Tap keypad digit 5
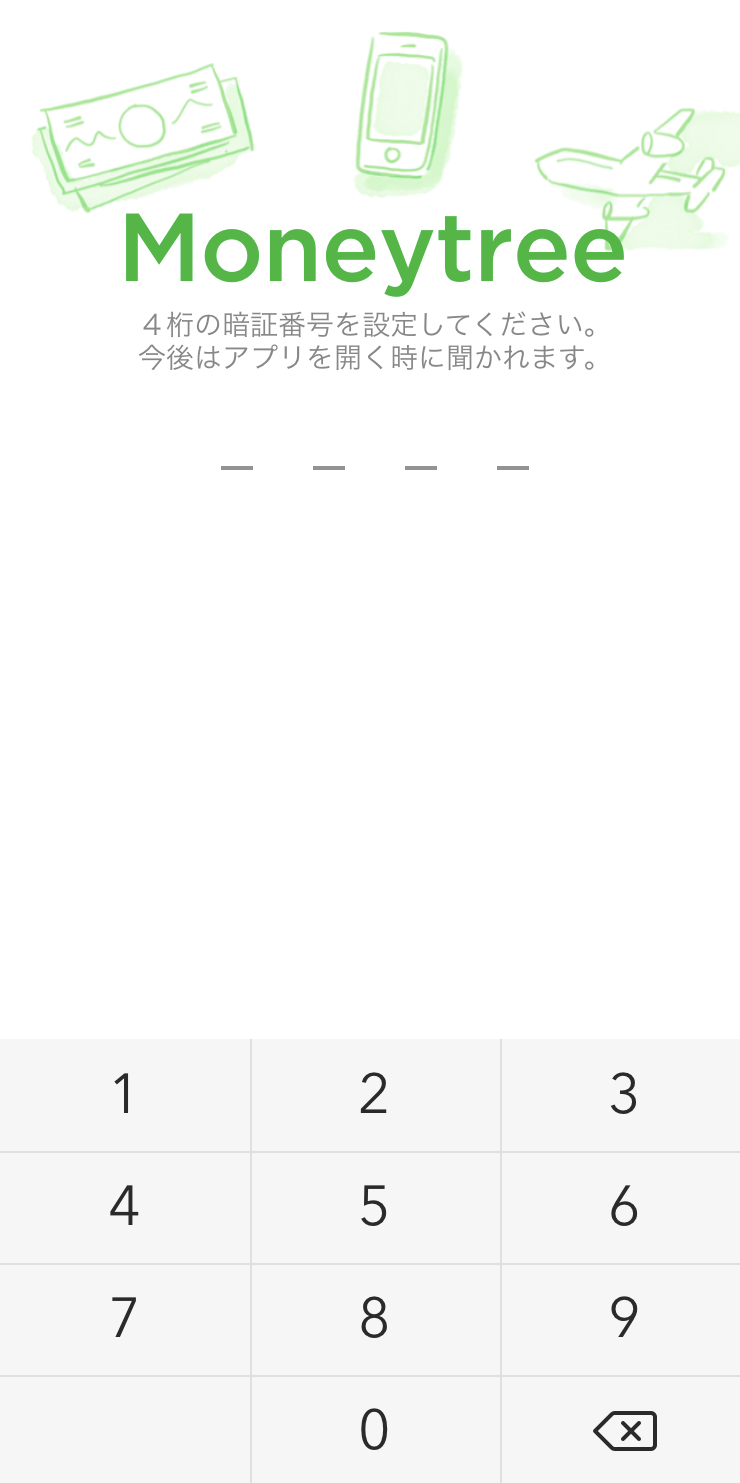This screenshot has width=740, height=1483. pos(374,1207)
